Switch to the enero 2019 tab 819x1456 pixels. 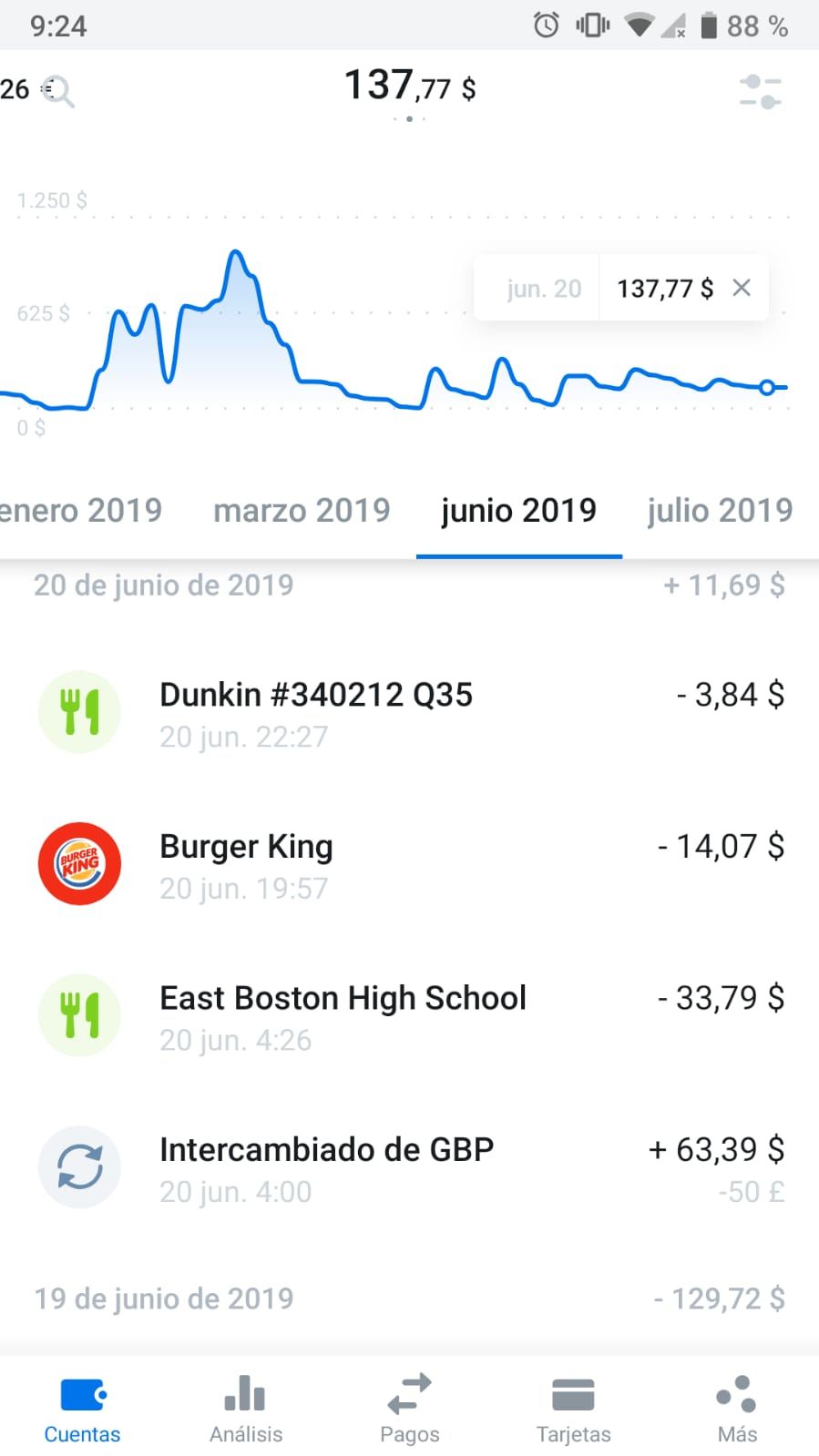coord(80,510)
